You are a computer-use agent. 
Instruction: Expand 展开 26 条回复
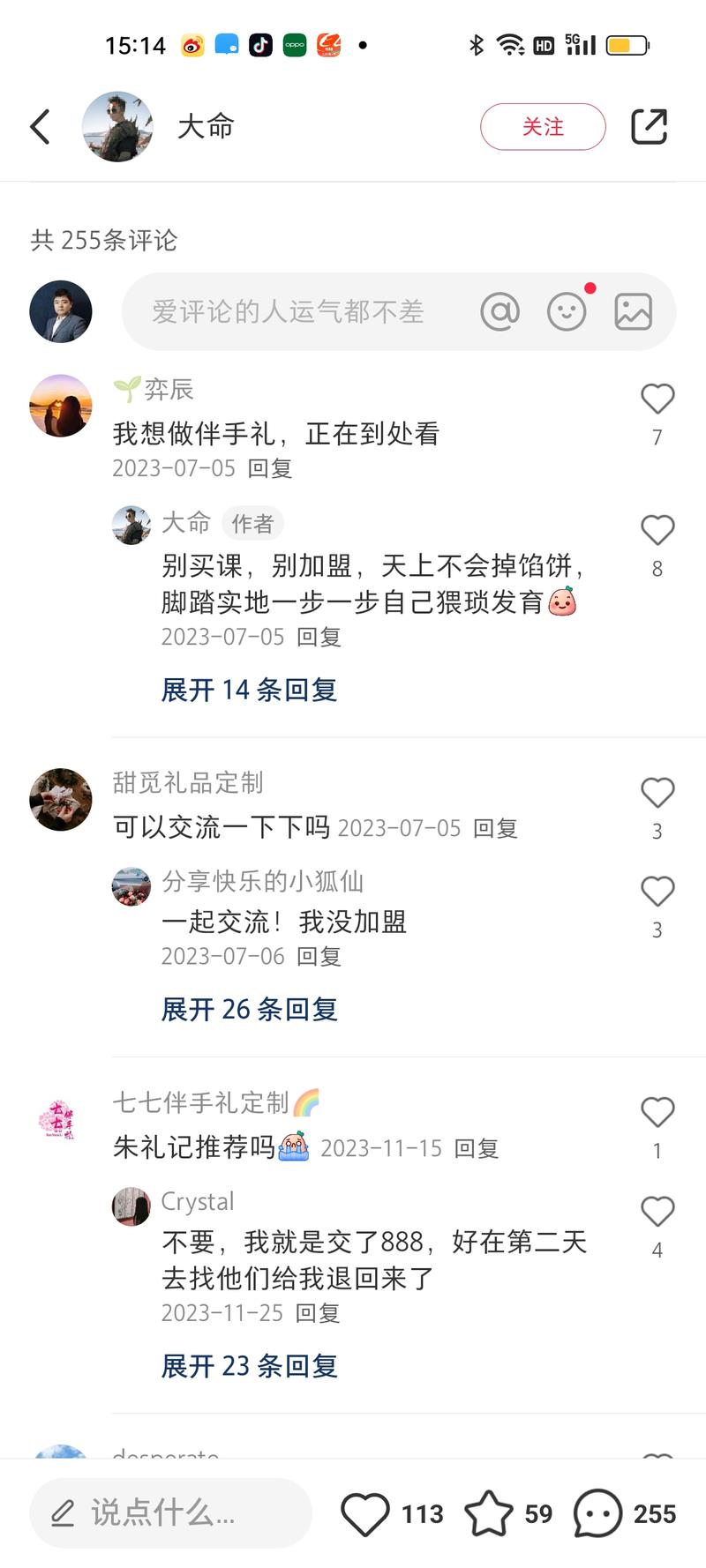pos(250,1009)
